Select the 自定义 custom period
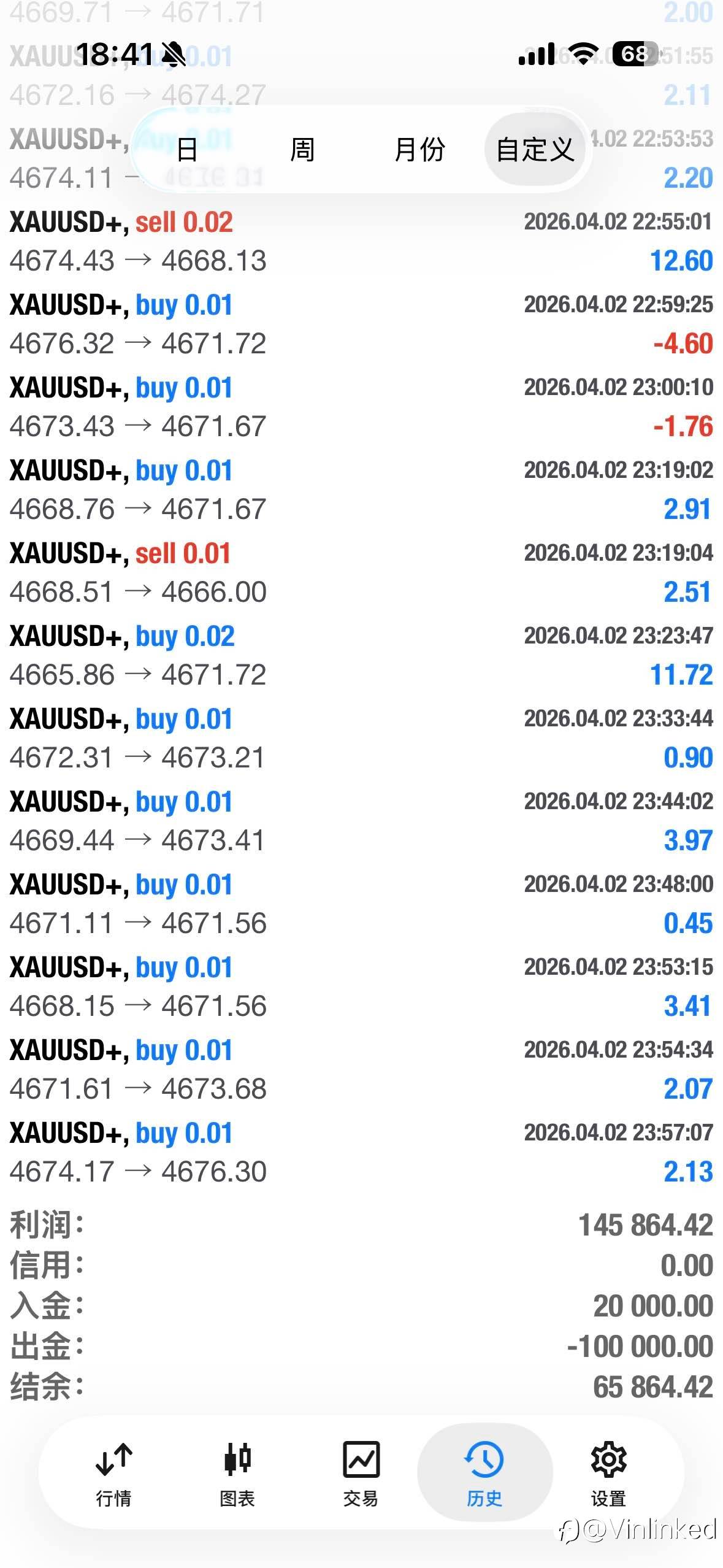Image resolution: width=723 pixels, height=1568 pixels. 535,149
